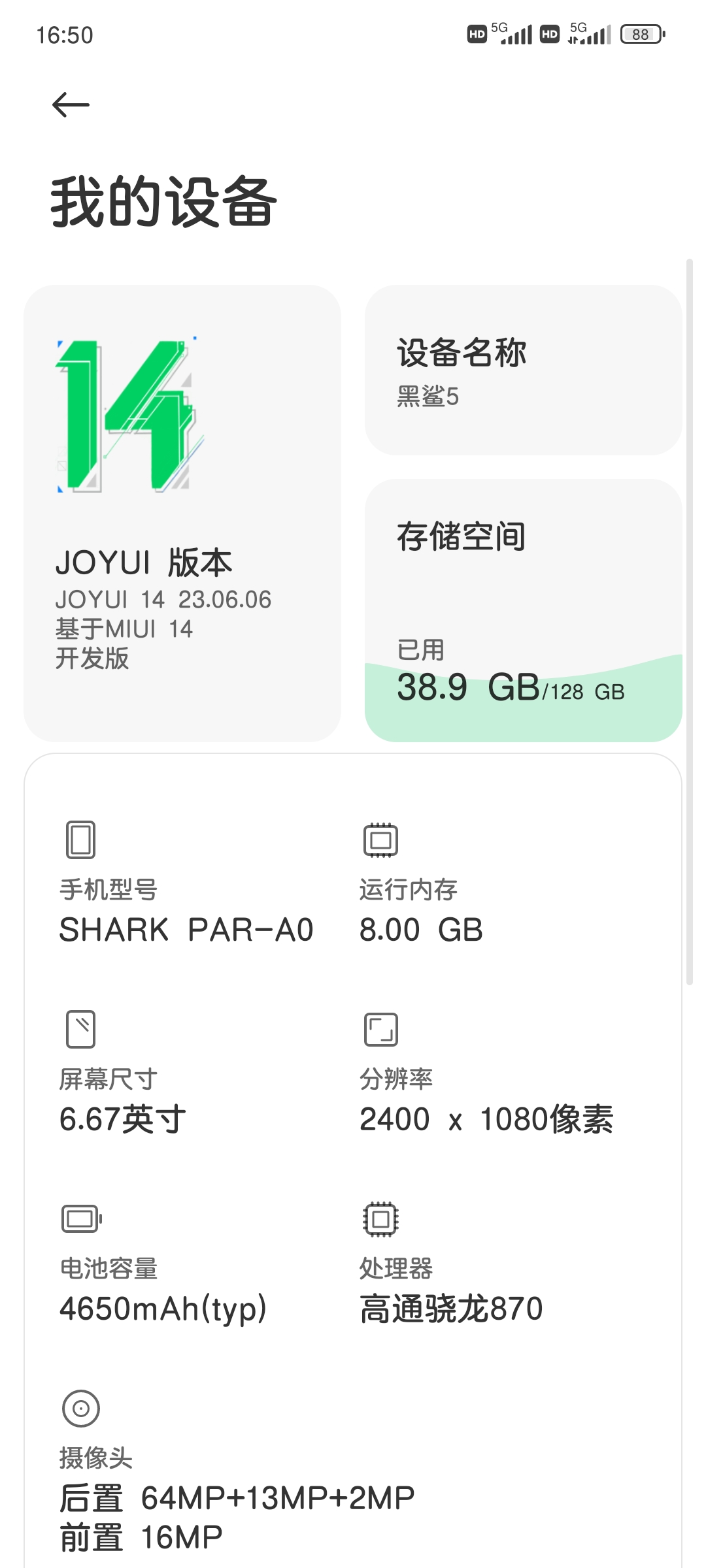Go back using the top-left arrow
Screen dimensions: 706x1568
tap(71, 105)
